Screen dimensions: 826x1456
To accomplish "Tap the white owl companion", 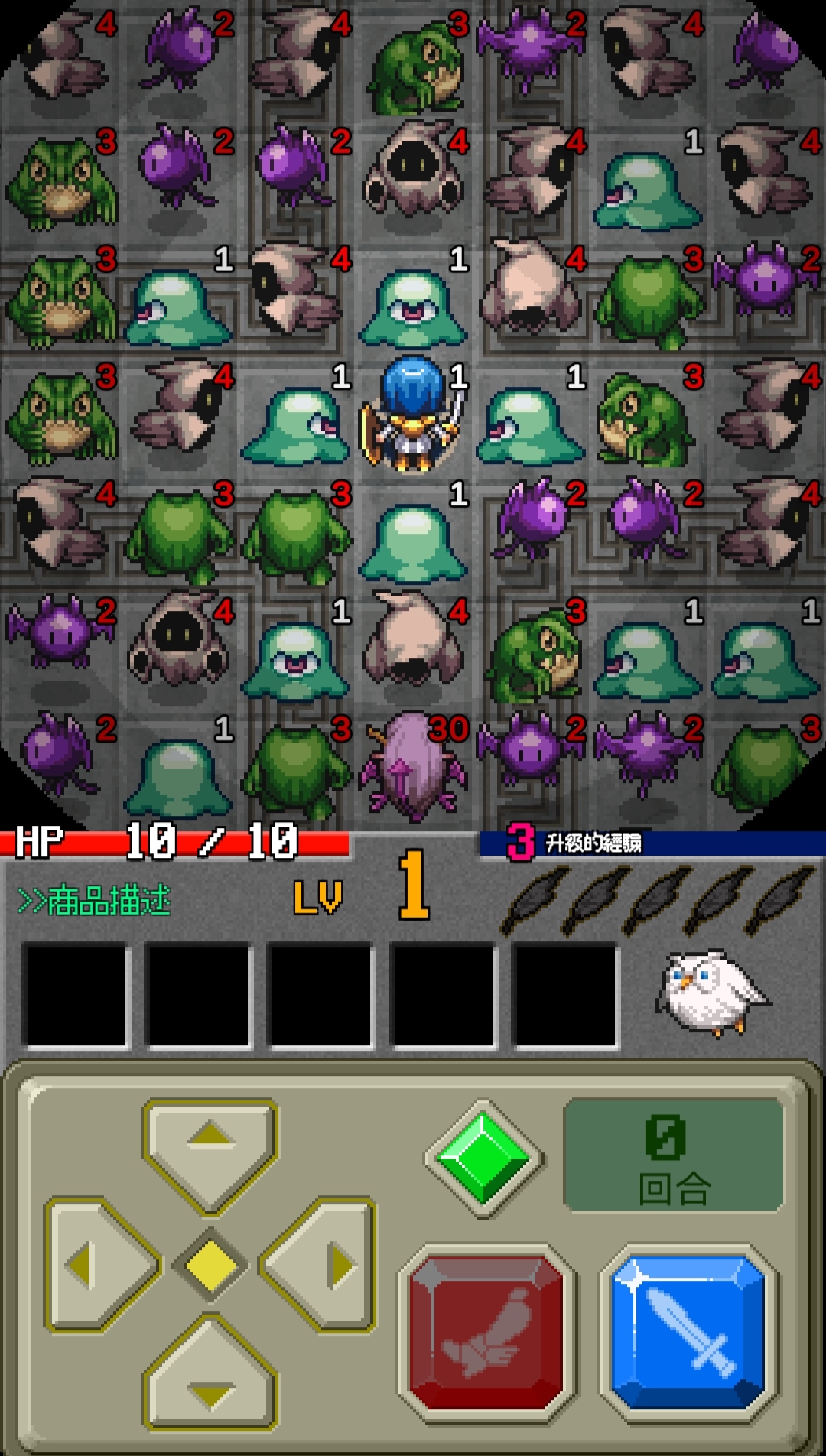I will point(711,993).
